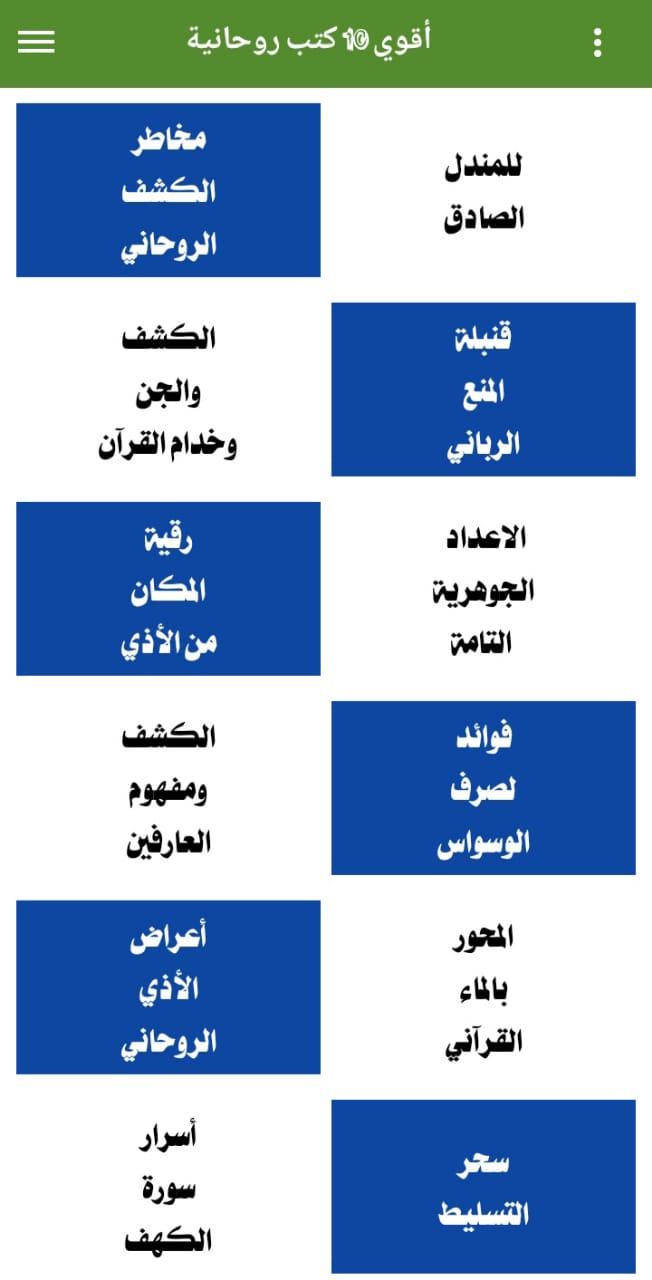Viewport: 652px width, 1280px height.
Task: Open the hamburger drawer menu
Action: pos(36,42)
